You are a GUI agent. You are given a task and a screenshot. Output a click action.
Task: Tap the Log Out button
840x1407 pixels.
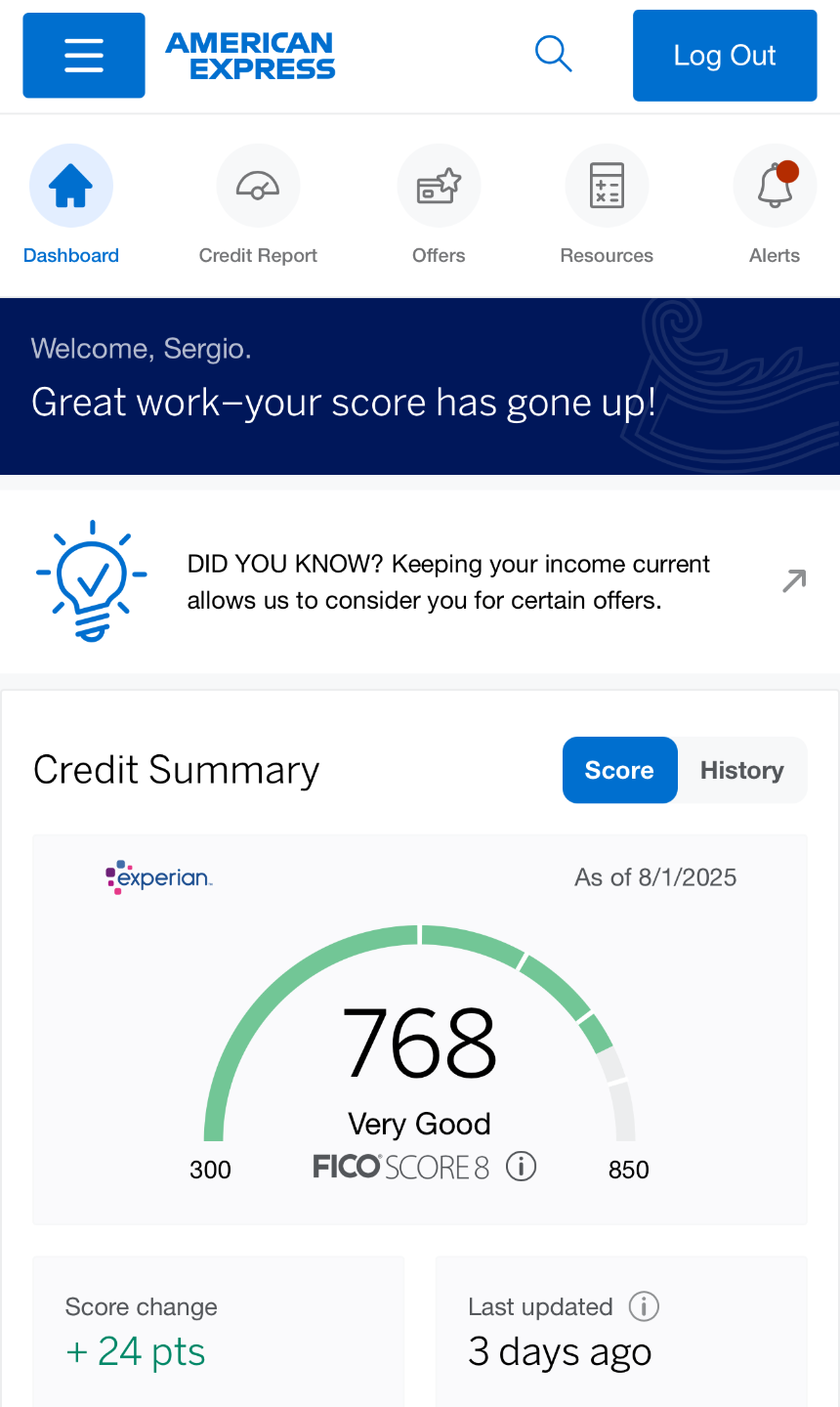pyautogui.click(x=725, y=56)
